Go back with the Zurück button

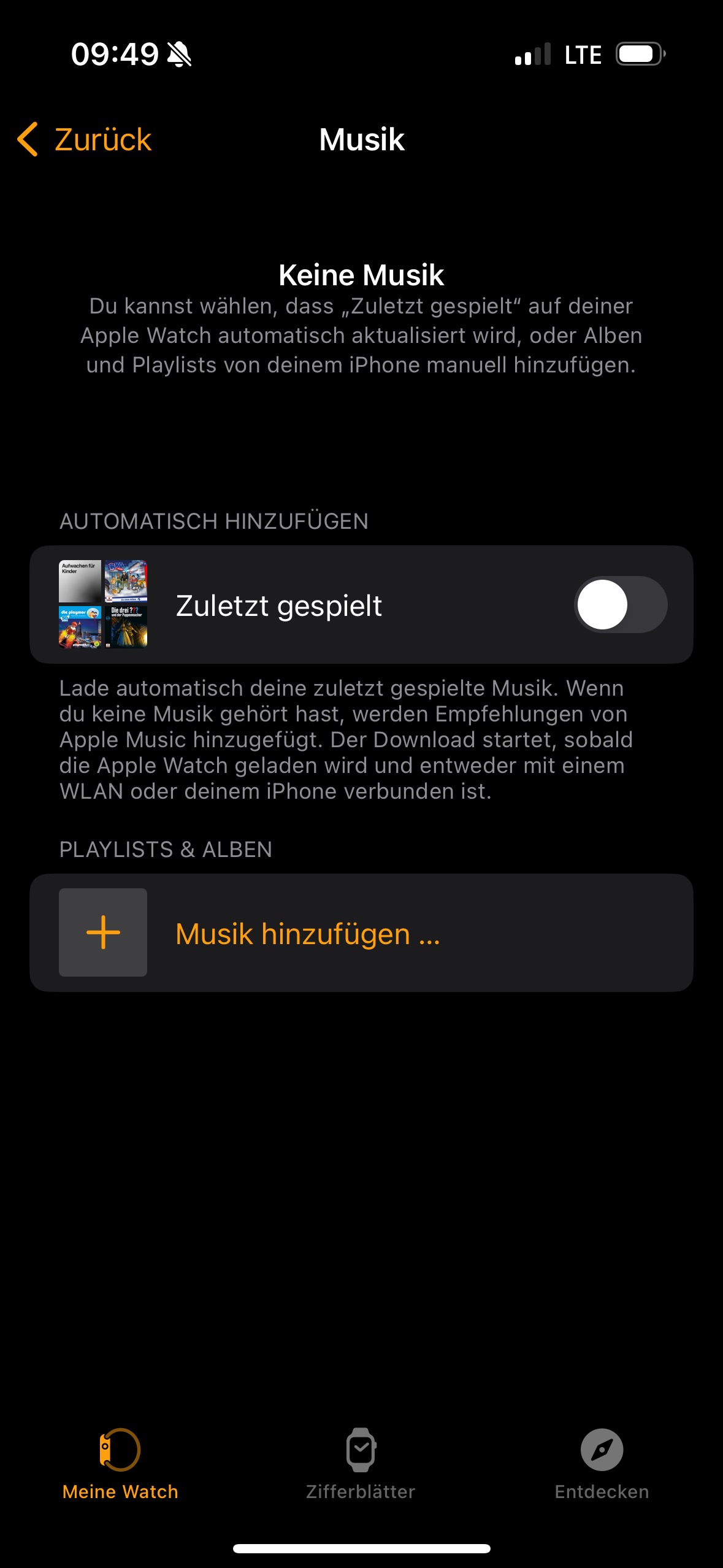point(85,139)
